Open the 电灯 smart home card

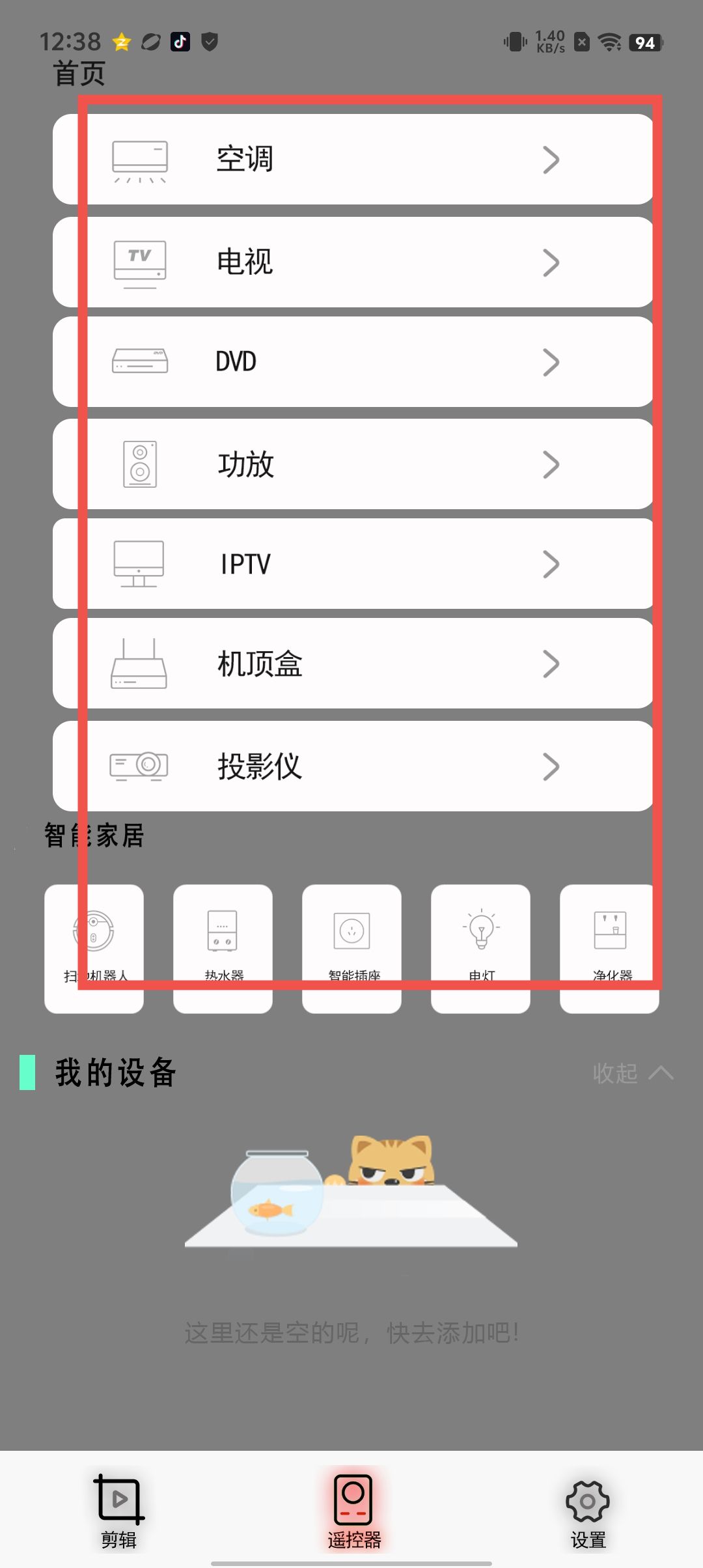[x=480, y=948]
